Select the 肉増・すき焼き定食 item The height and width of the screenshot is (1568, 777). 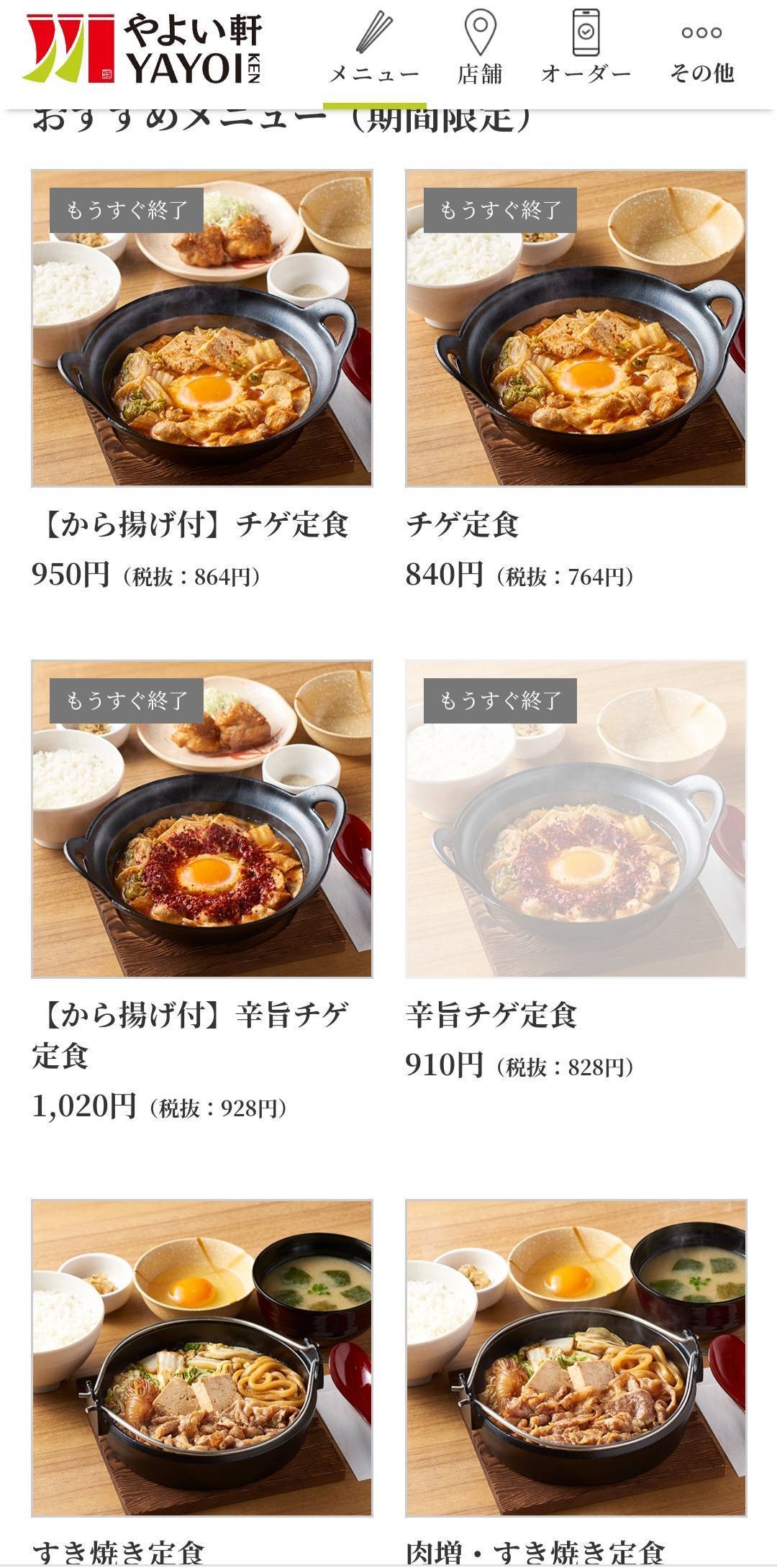pyautogui.click(x=576, y=1358)
